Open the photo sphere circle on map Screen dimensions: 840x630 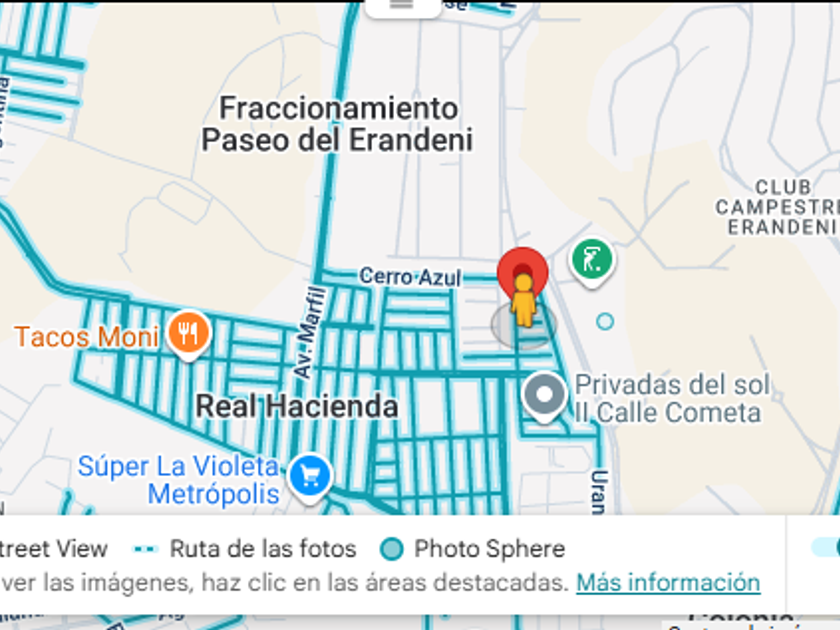coord(605,321)
